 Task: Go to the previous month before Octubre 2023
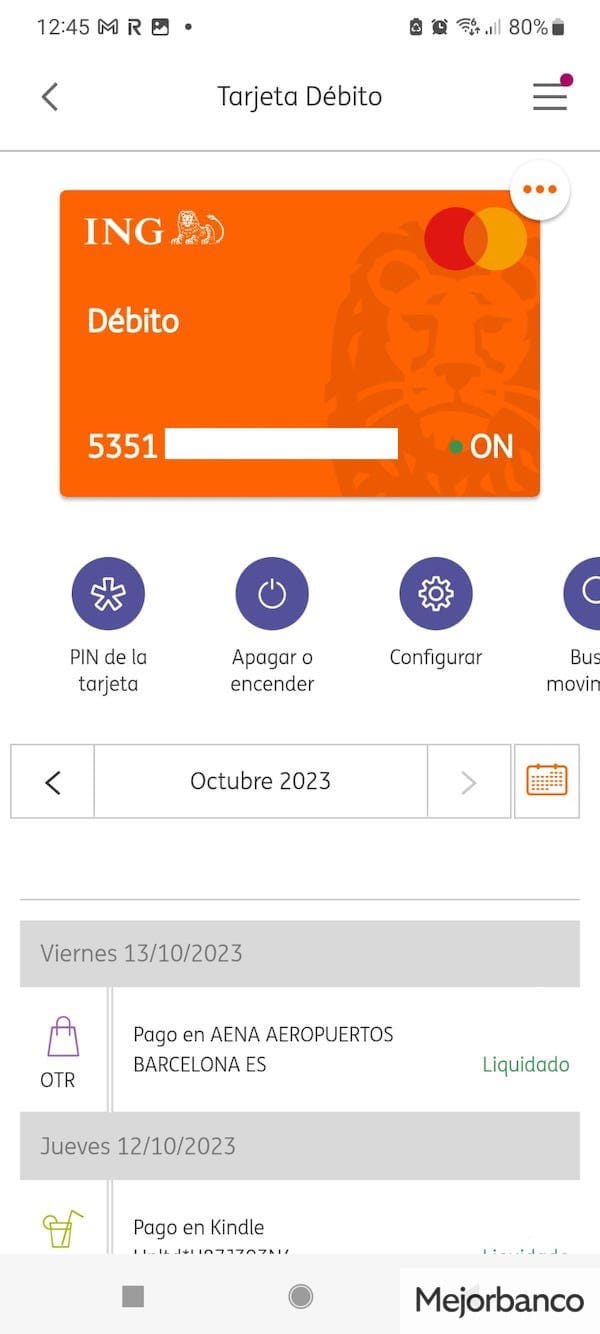tap(53, 782)
